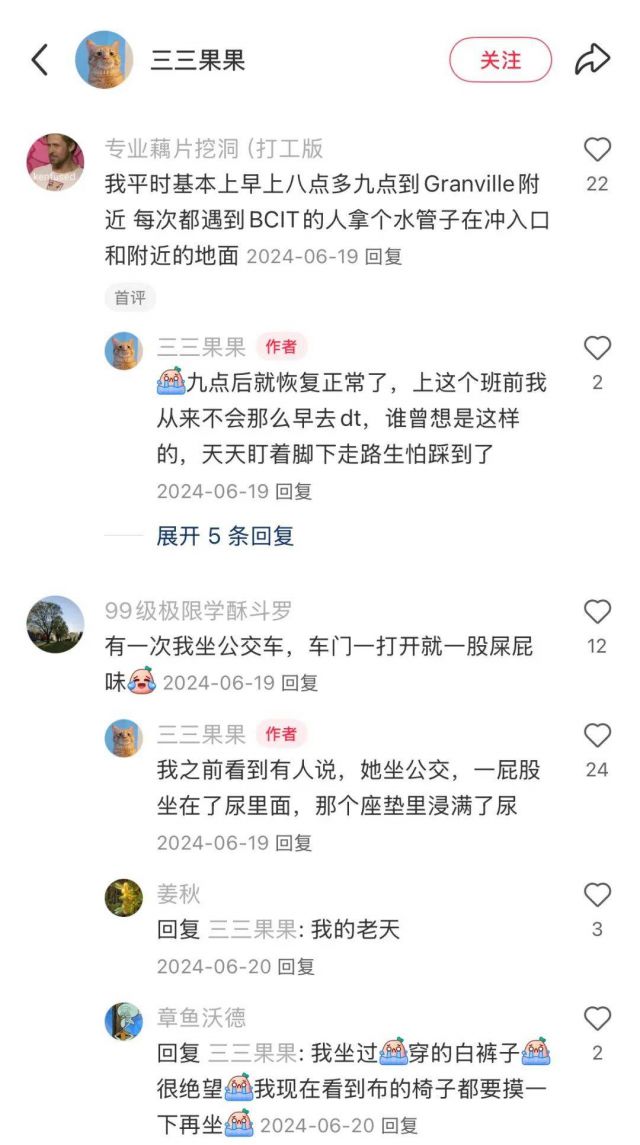Like the author's reply about 坐公交
Image resolution: width=640 pixels, height=1145 pixels.
pos(597,736)
